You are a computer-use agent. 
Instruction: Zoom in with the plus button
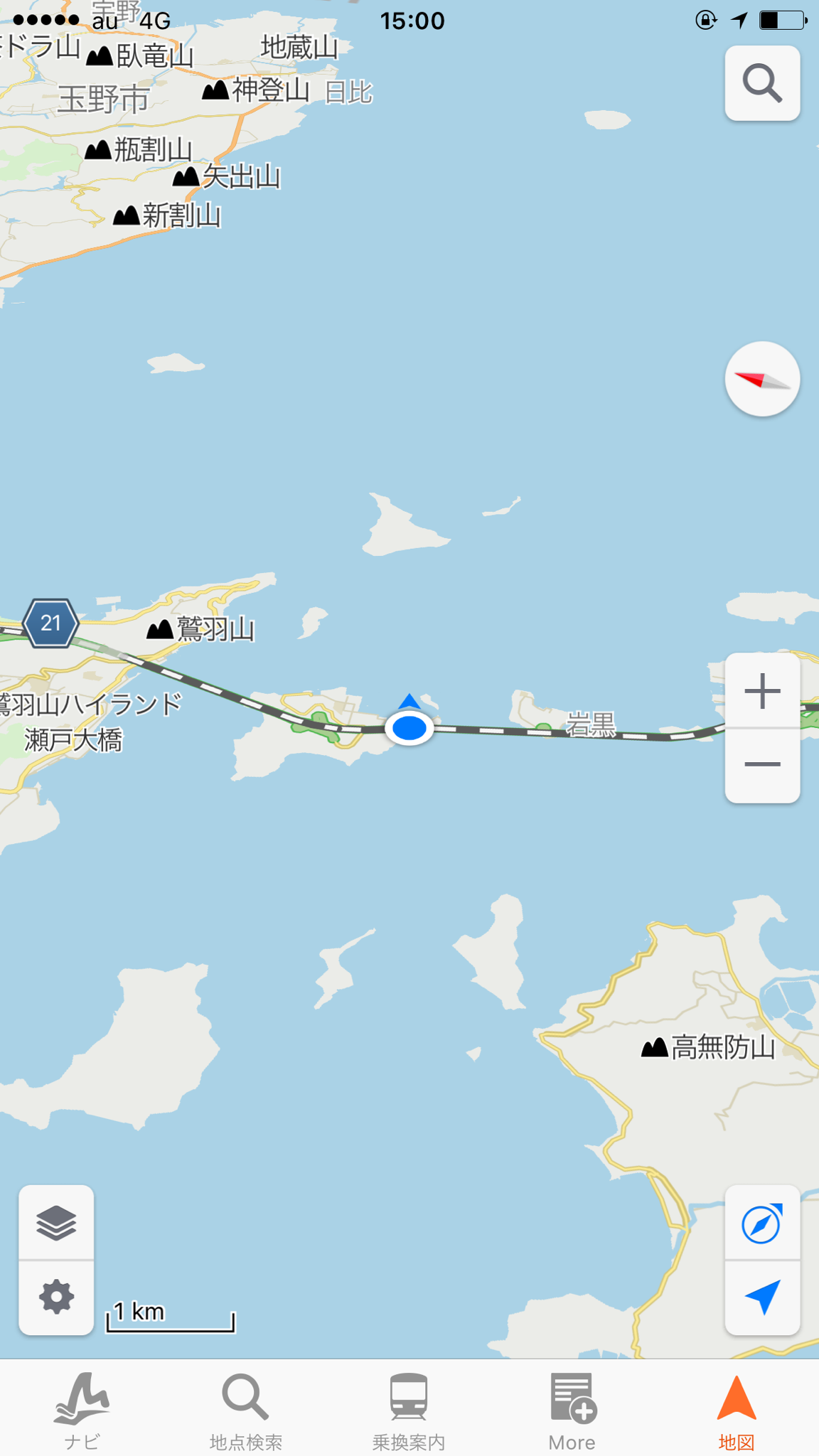[762, 690]
